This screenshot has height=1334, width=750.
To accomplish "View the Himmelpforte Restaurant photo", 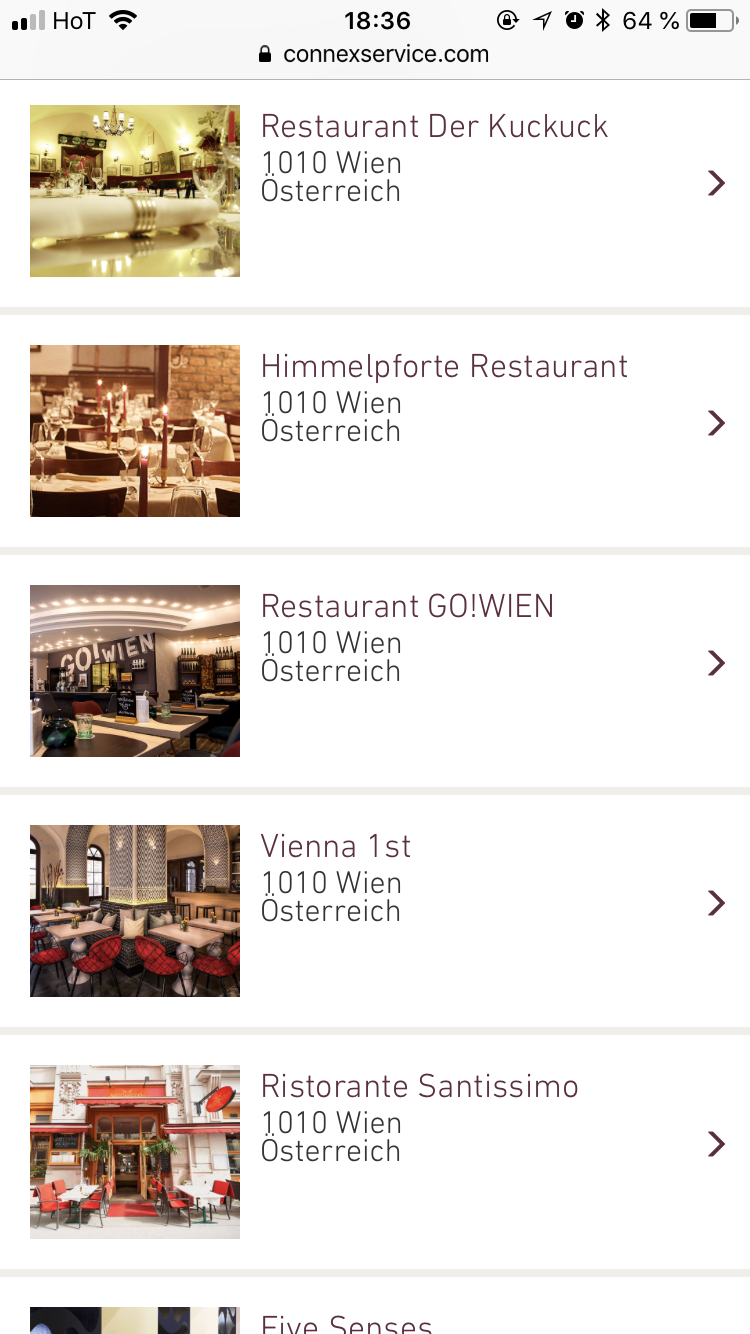I will 135,431.
